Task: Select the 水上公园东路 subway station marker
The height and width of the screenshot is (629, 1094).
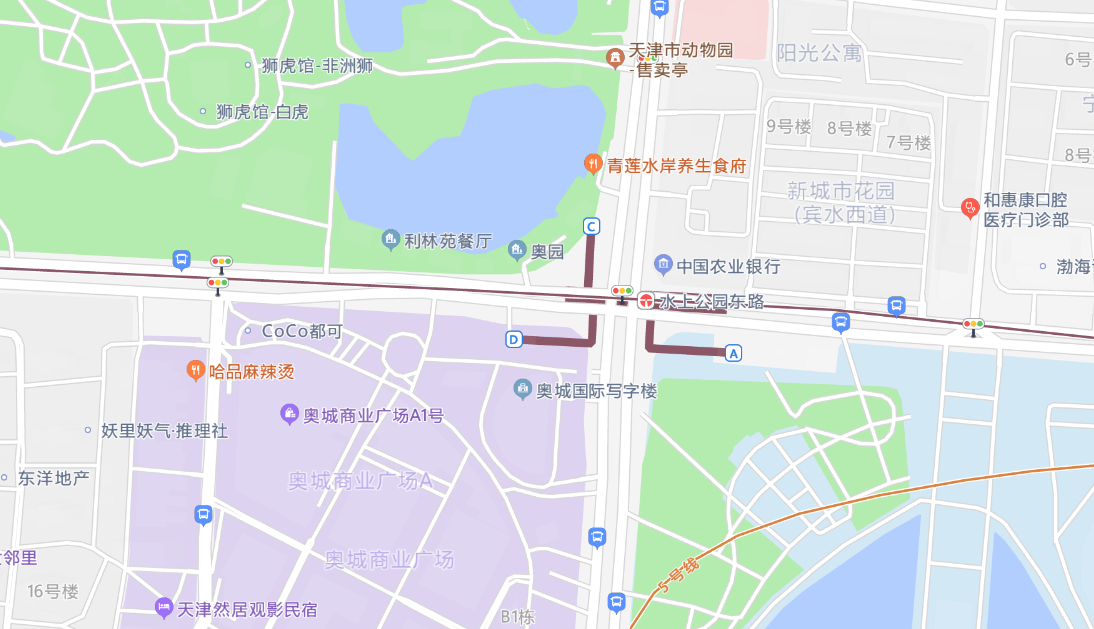Action: [x=647, y=300]
